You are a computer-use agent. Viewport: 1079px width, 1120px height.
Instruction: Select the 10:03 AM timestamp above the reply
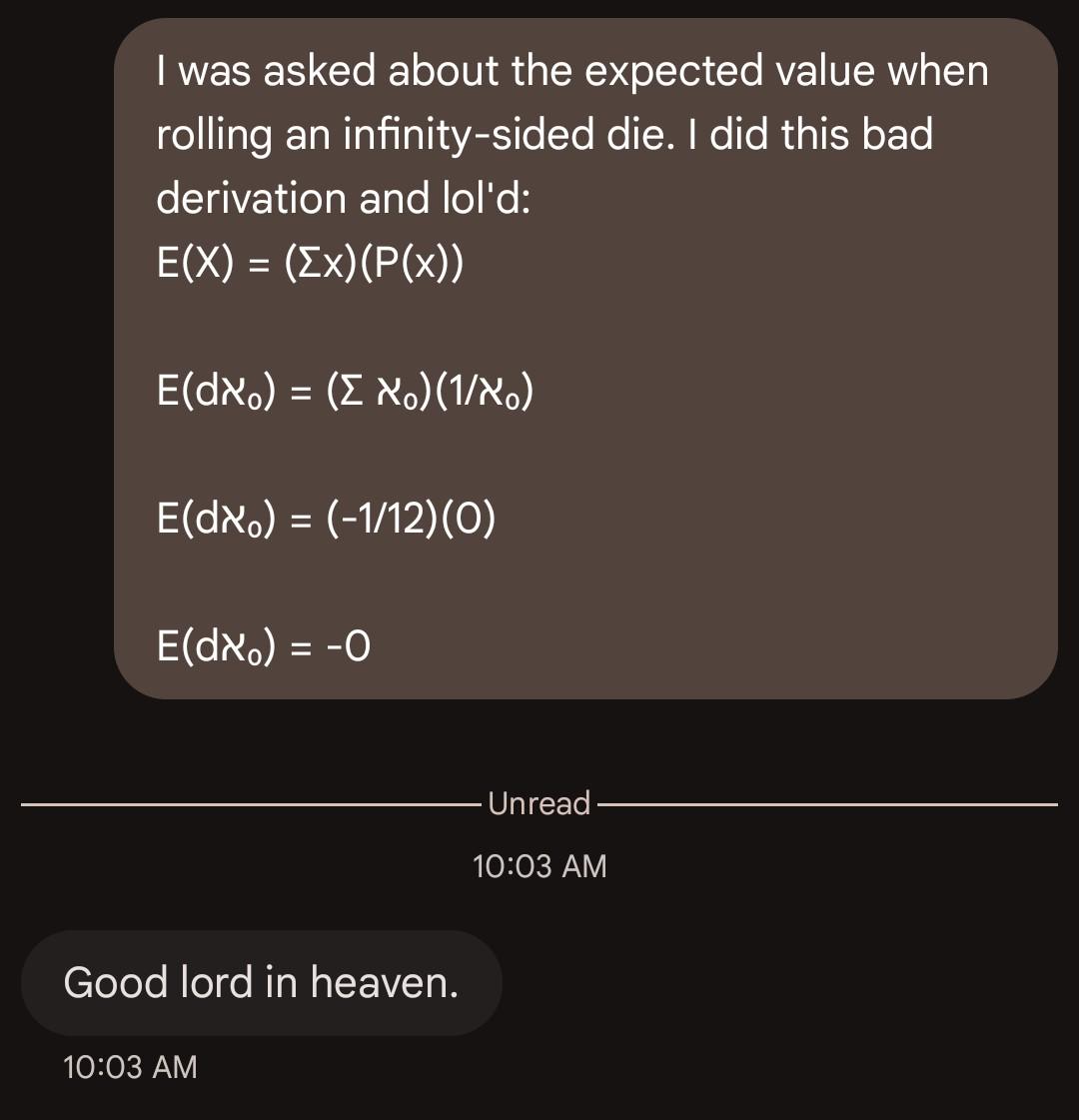[x=539, y=866]
